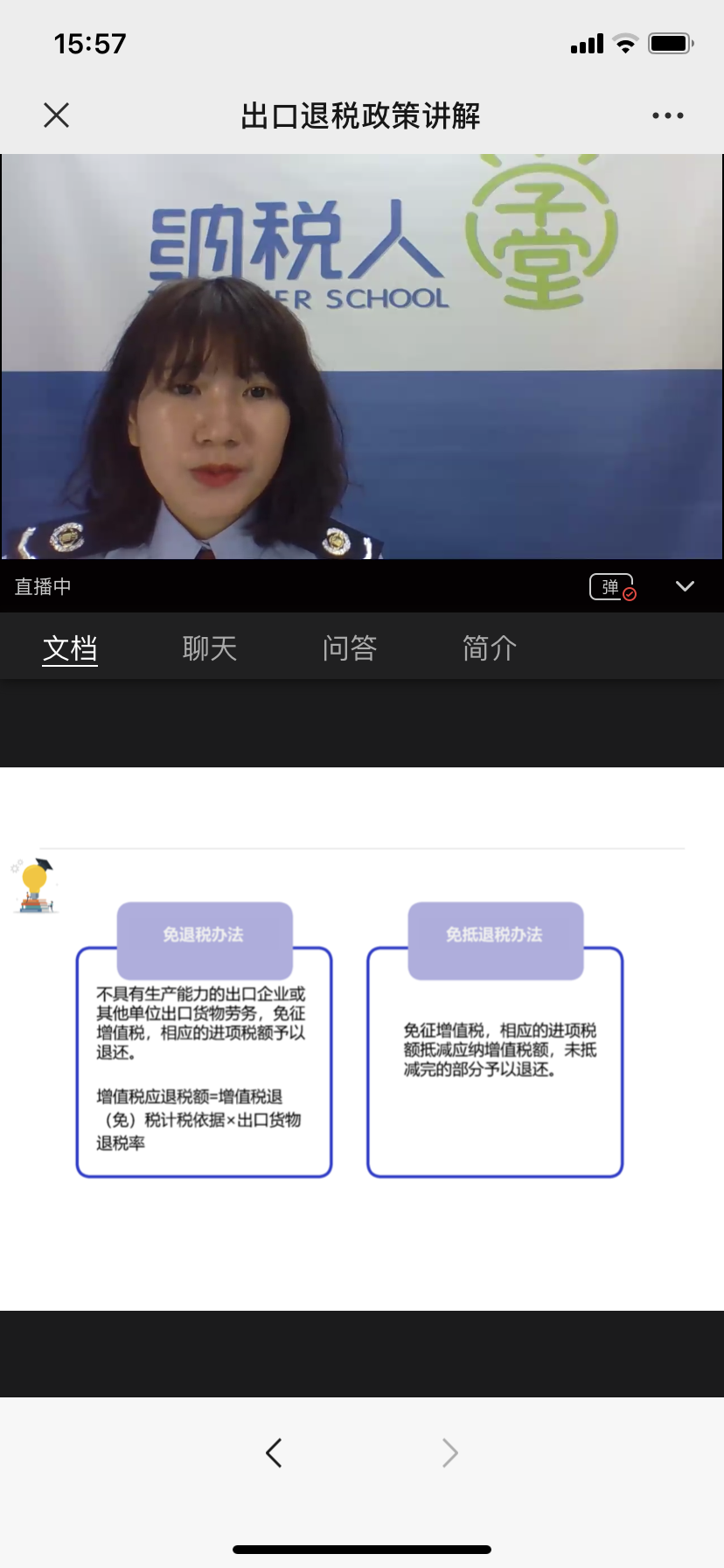This screenshot has width=724, height=1568.
Task: Toggle the 弹 bullet comments button
Action: tap(612, 587)
